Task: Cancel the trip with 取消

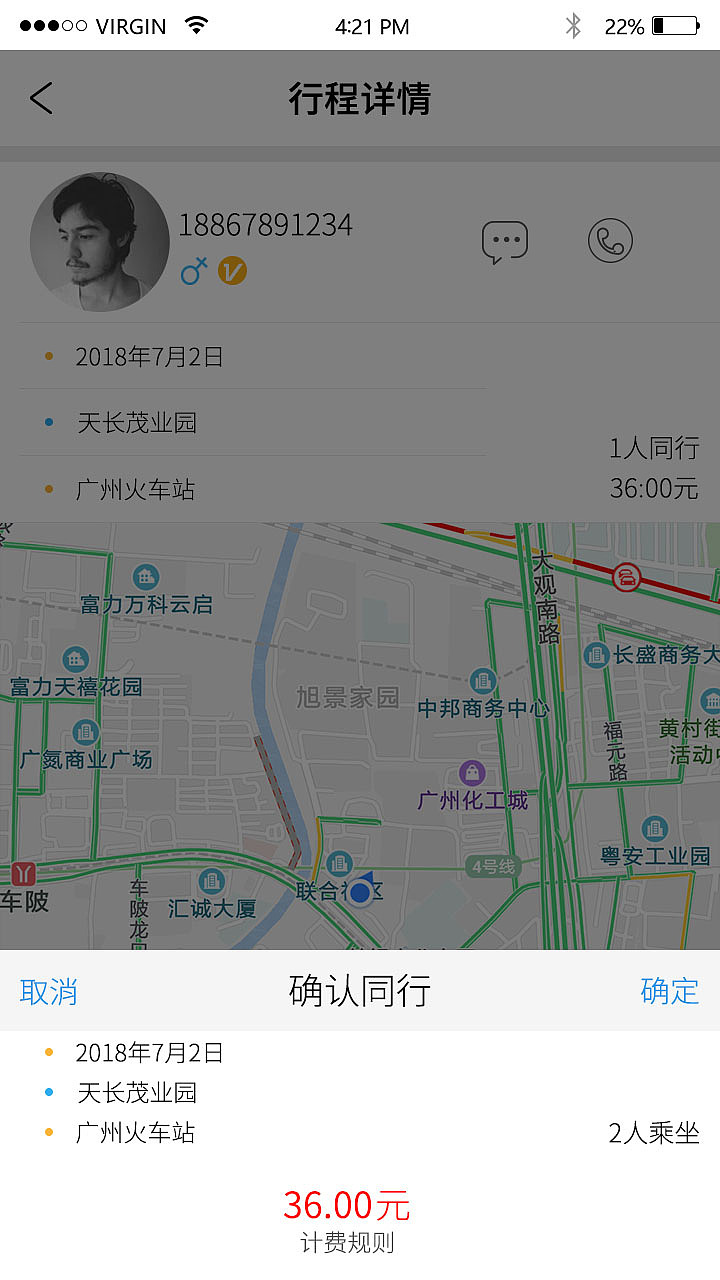Action: (x=48, y=990)
